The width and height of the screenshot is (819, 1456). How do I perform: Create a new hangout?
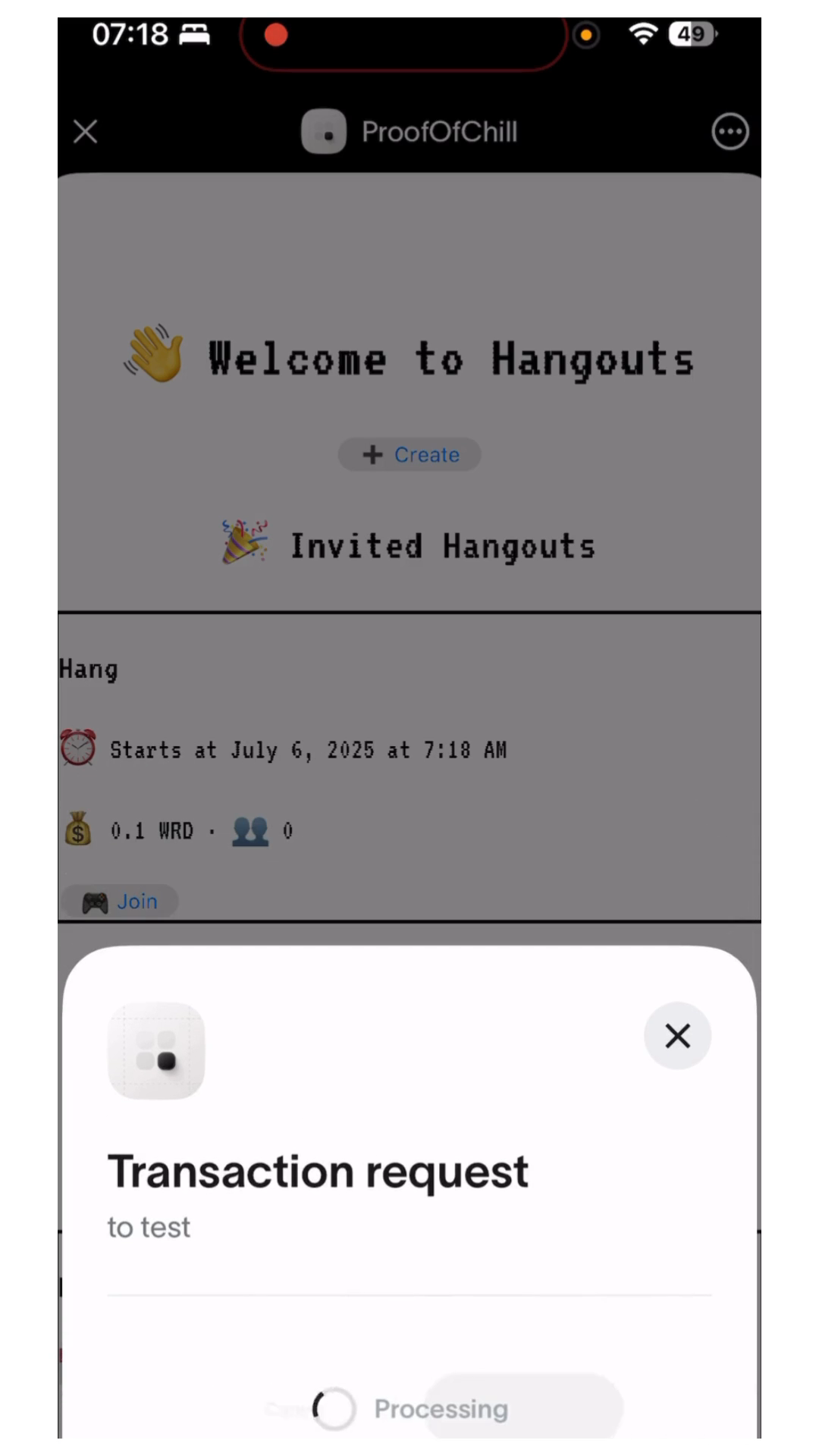(410, 455)
